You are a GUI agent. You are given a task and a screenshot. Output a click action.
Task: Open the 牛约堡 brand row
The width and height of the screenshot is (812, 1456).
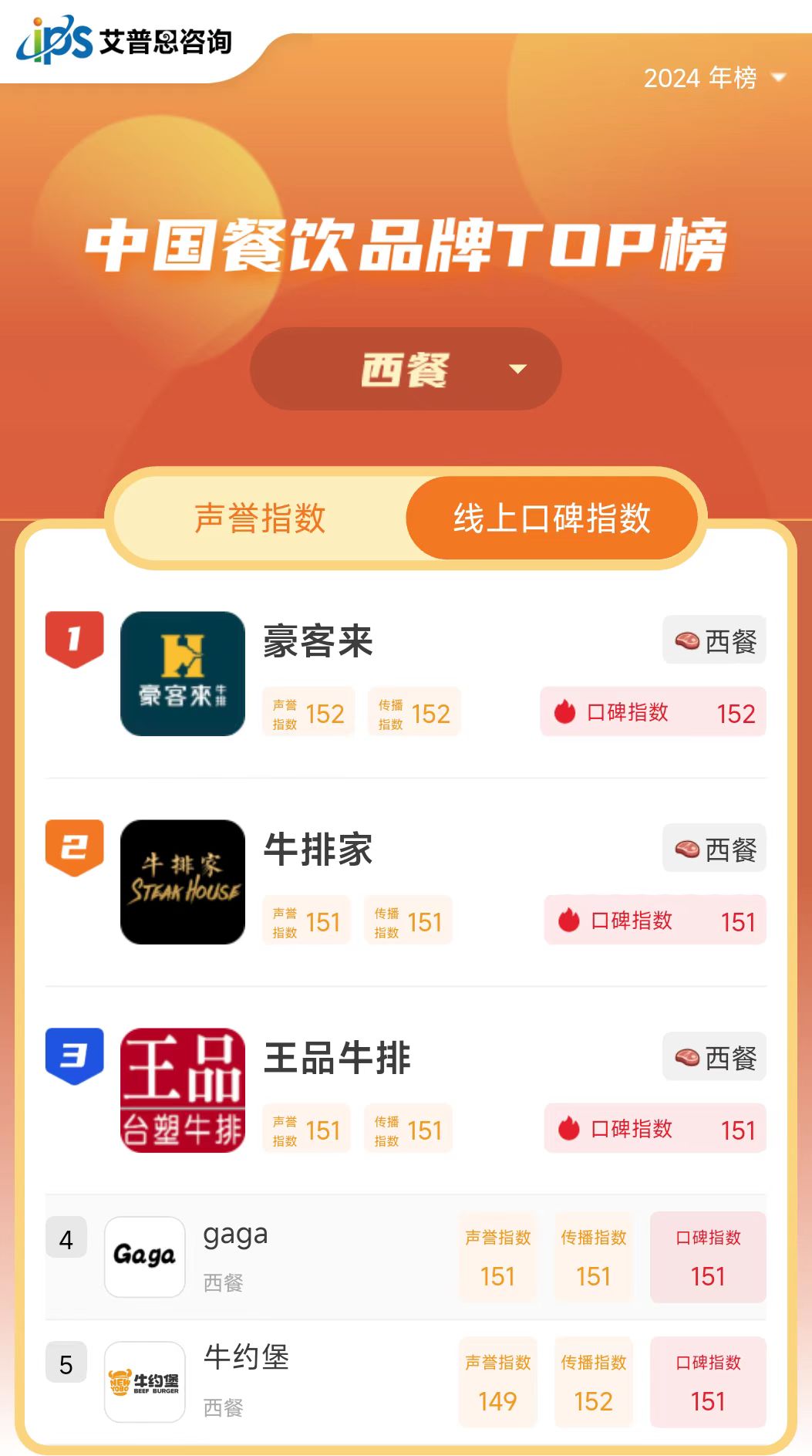246,1358
